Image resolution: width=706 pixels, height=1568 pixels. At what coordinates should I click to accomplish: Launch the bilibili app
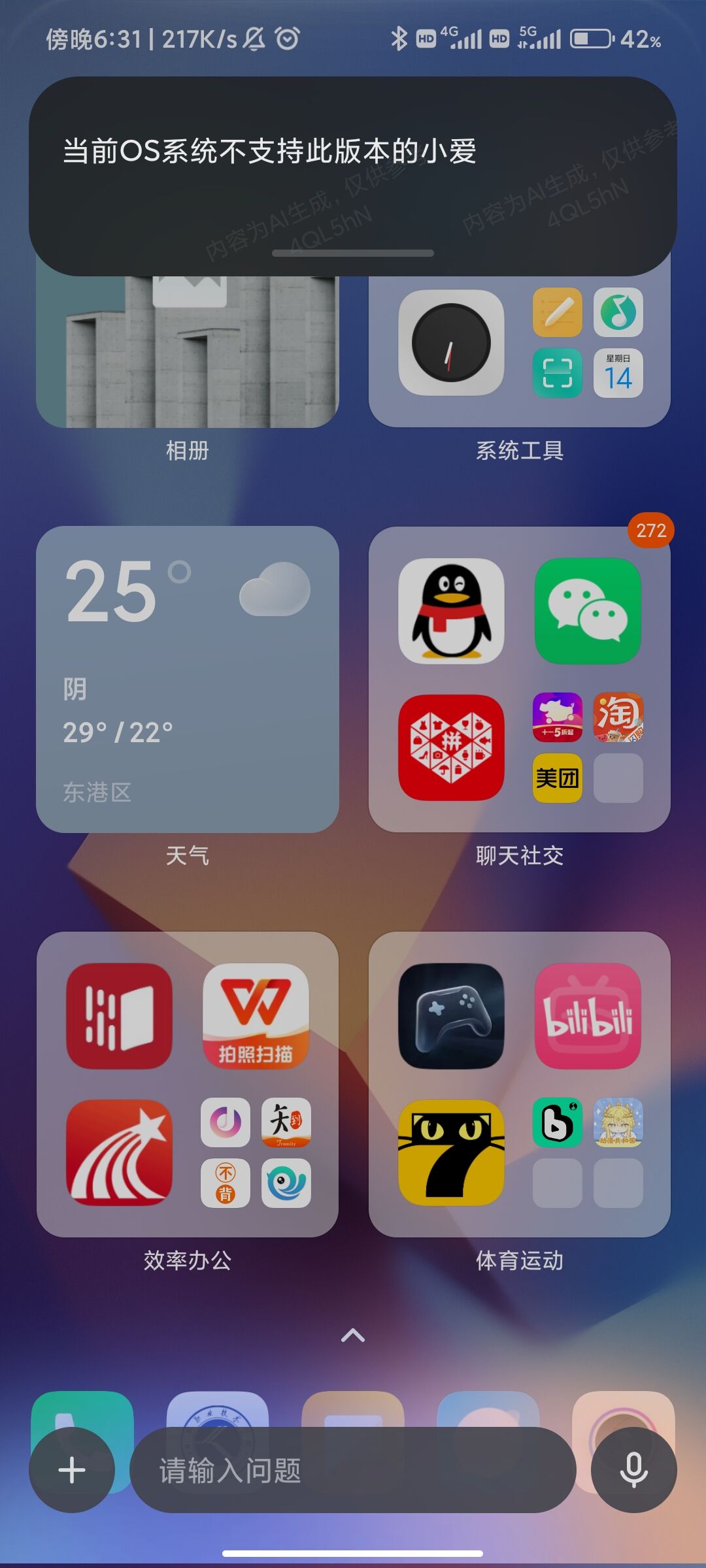coord(588,1016)
